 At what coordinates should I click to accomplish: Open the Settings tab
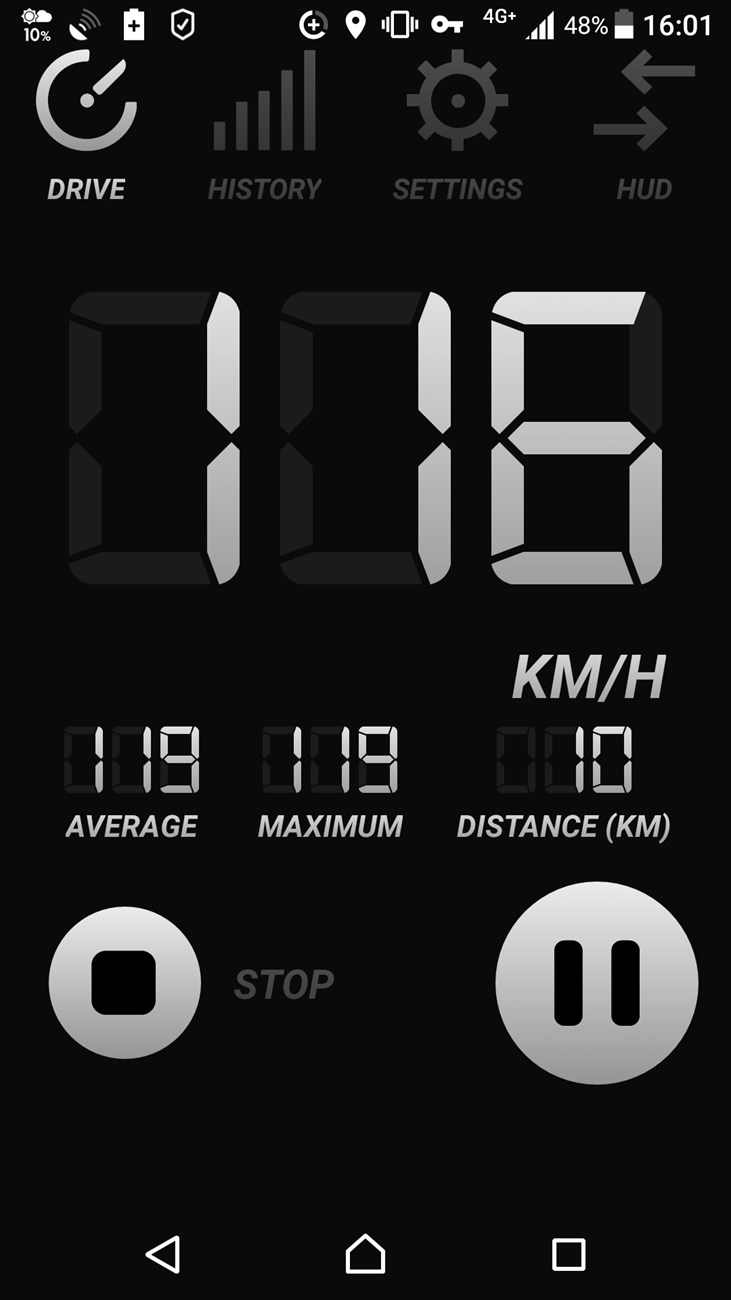click(x=457, y=127)
